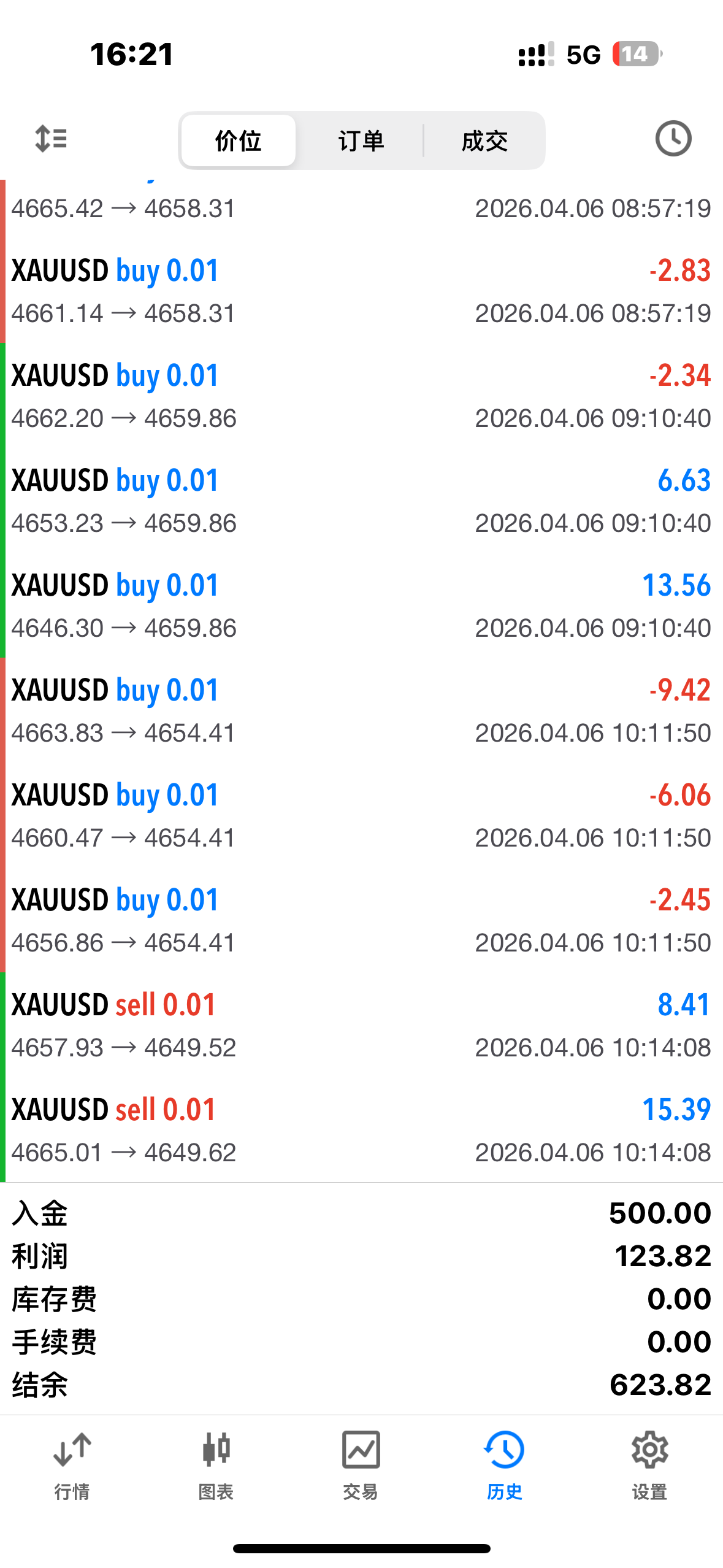Expand the XAUUSD buy trade with -2.83 loss
The height and width of the screenshot is (1568, 723).
[361, 291]
